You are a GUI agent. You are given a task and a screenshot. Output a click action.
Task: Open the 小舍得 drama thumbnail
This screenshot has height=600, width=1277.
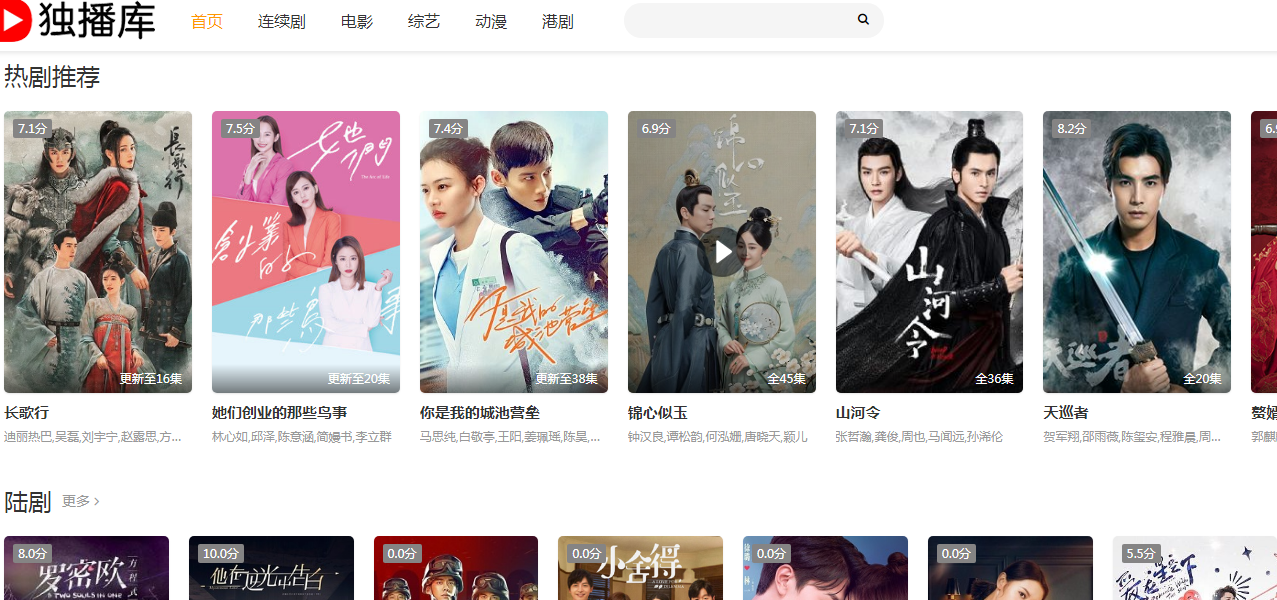[x=640, y=568]
